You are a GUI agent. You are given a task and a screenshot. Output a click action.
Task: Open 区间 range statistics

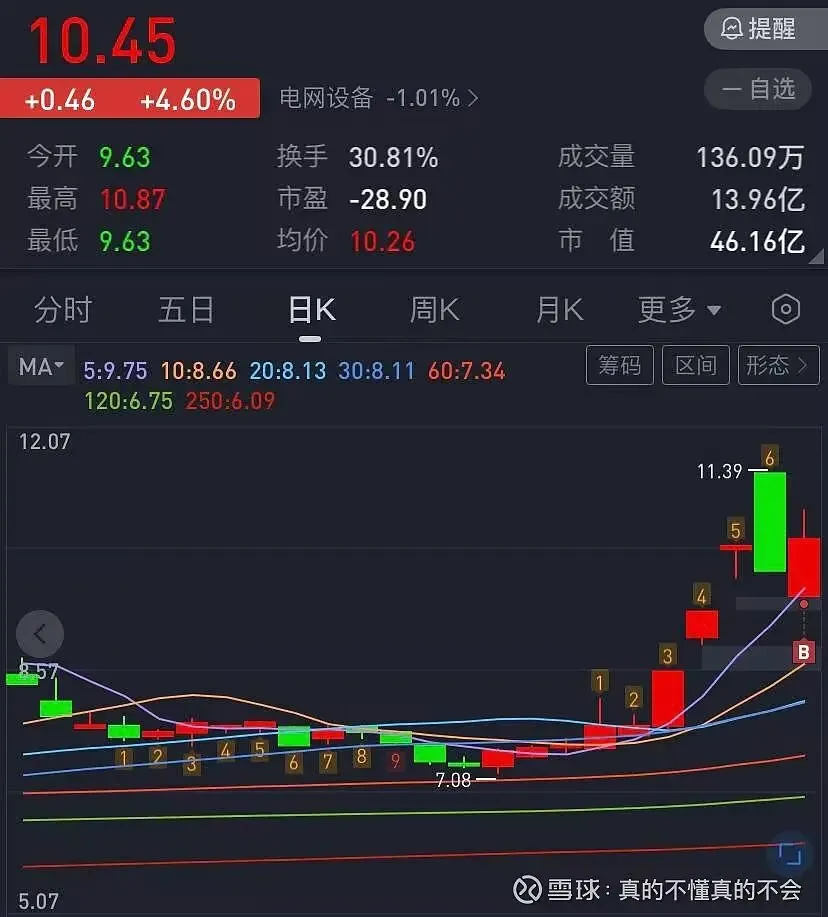pyautogui.click(x=696, y=366)
